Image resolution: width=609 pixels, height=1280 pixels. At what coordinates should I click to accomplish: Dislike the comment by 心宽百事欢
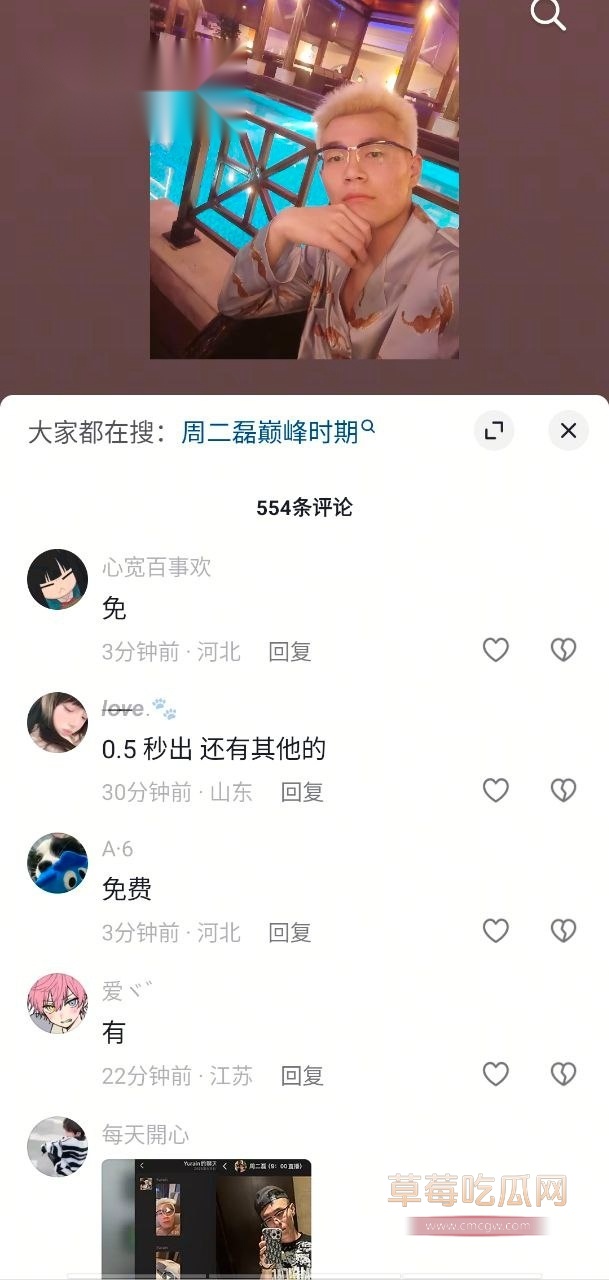(x=564, y=650)
